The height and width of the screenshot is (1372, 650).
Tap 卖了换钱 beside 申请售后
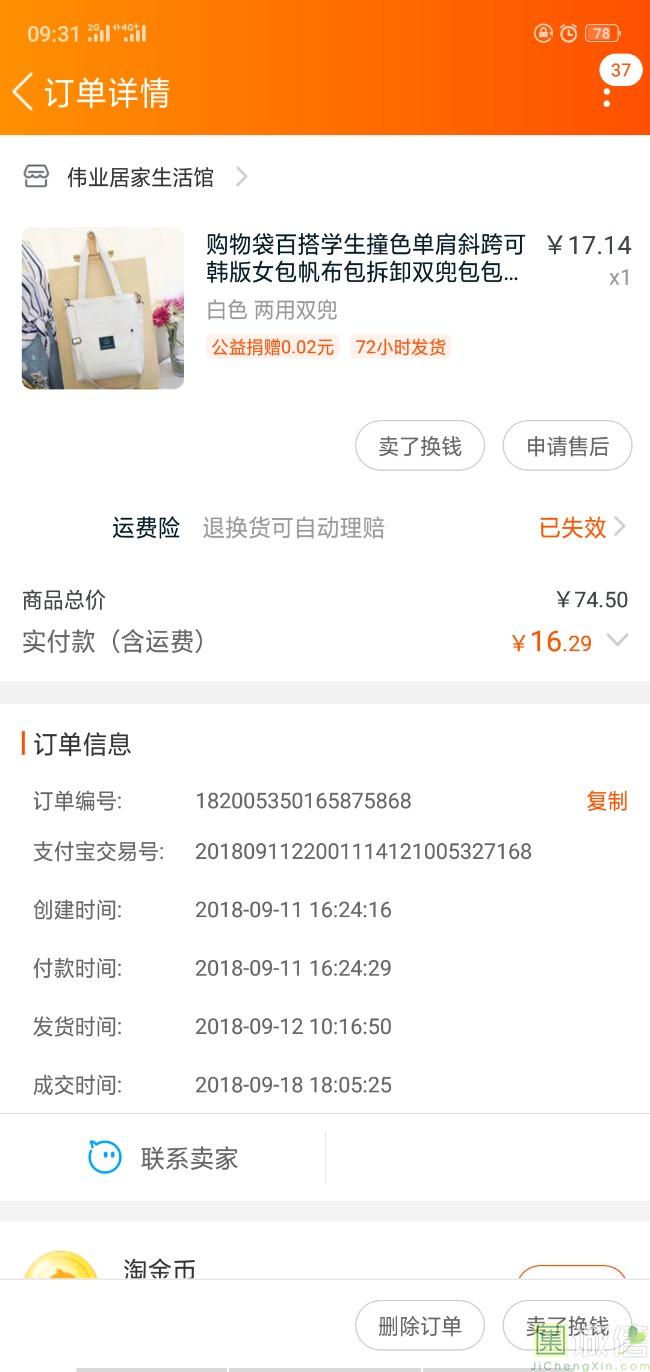(420, 446)
